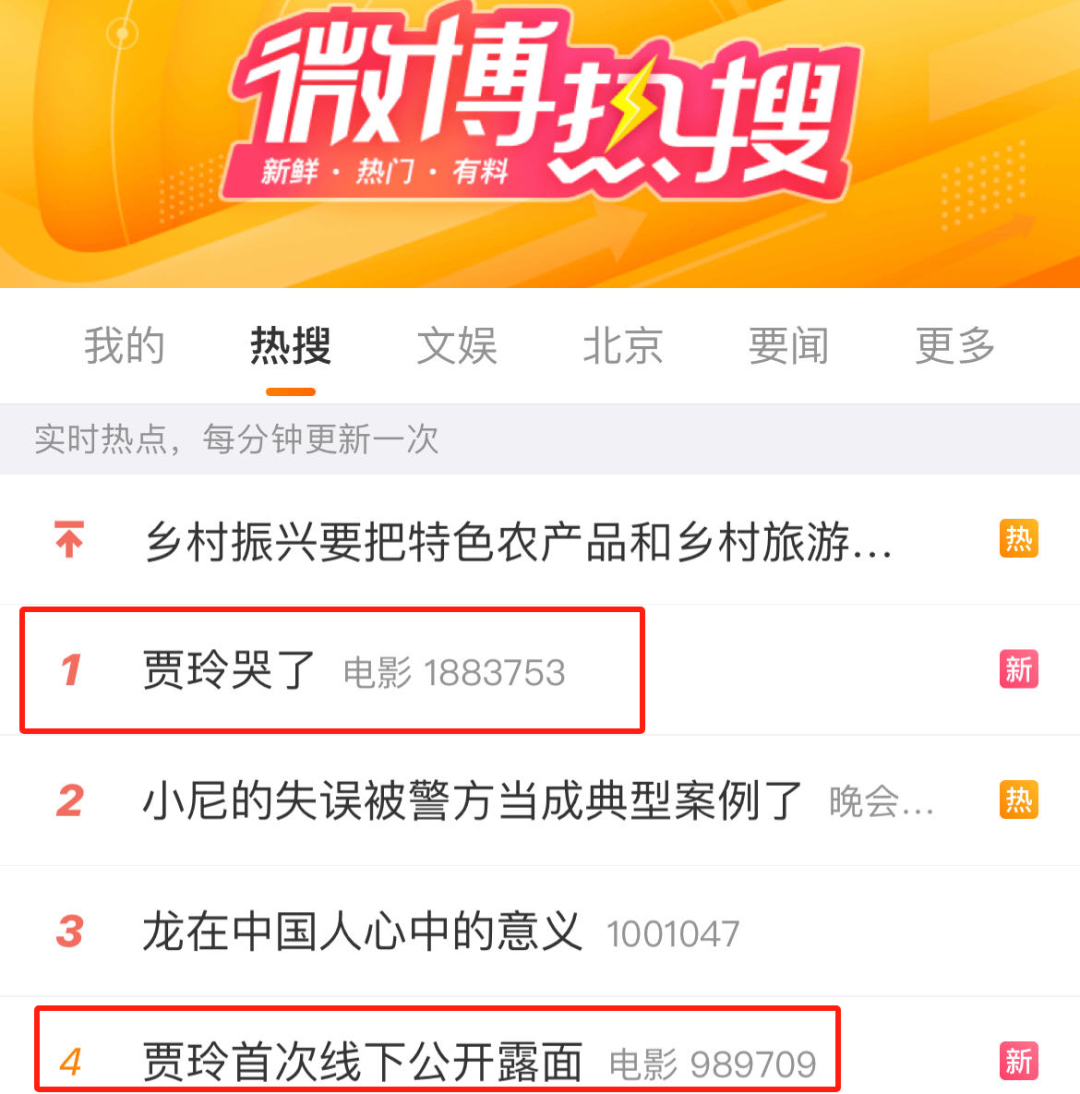Screen dimensions: 1080x1094
Task: Select the 热搜 tab
Action: (290, 347)
